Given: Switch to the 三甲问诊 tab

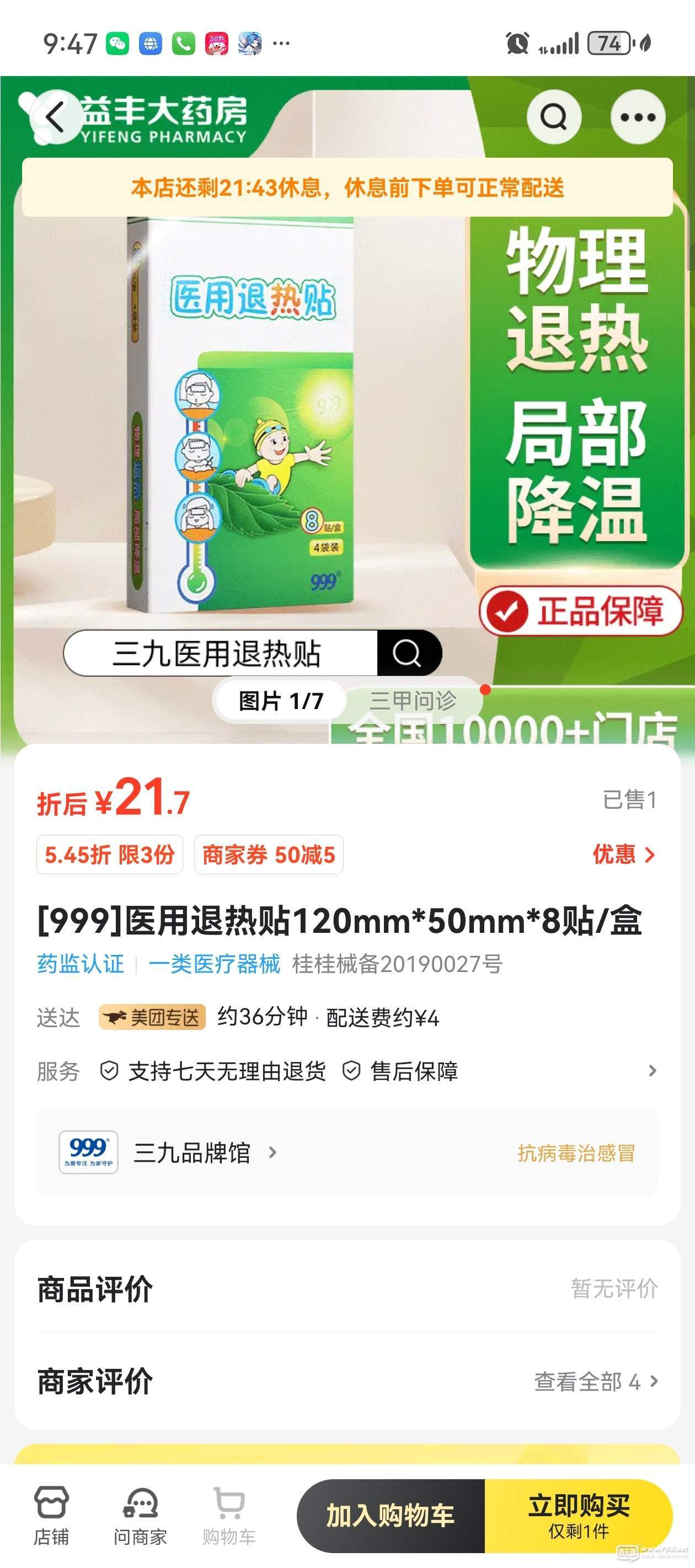Looking at the screenshot, I should coord(413,701).
